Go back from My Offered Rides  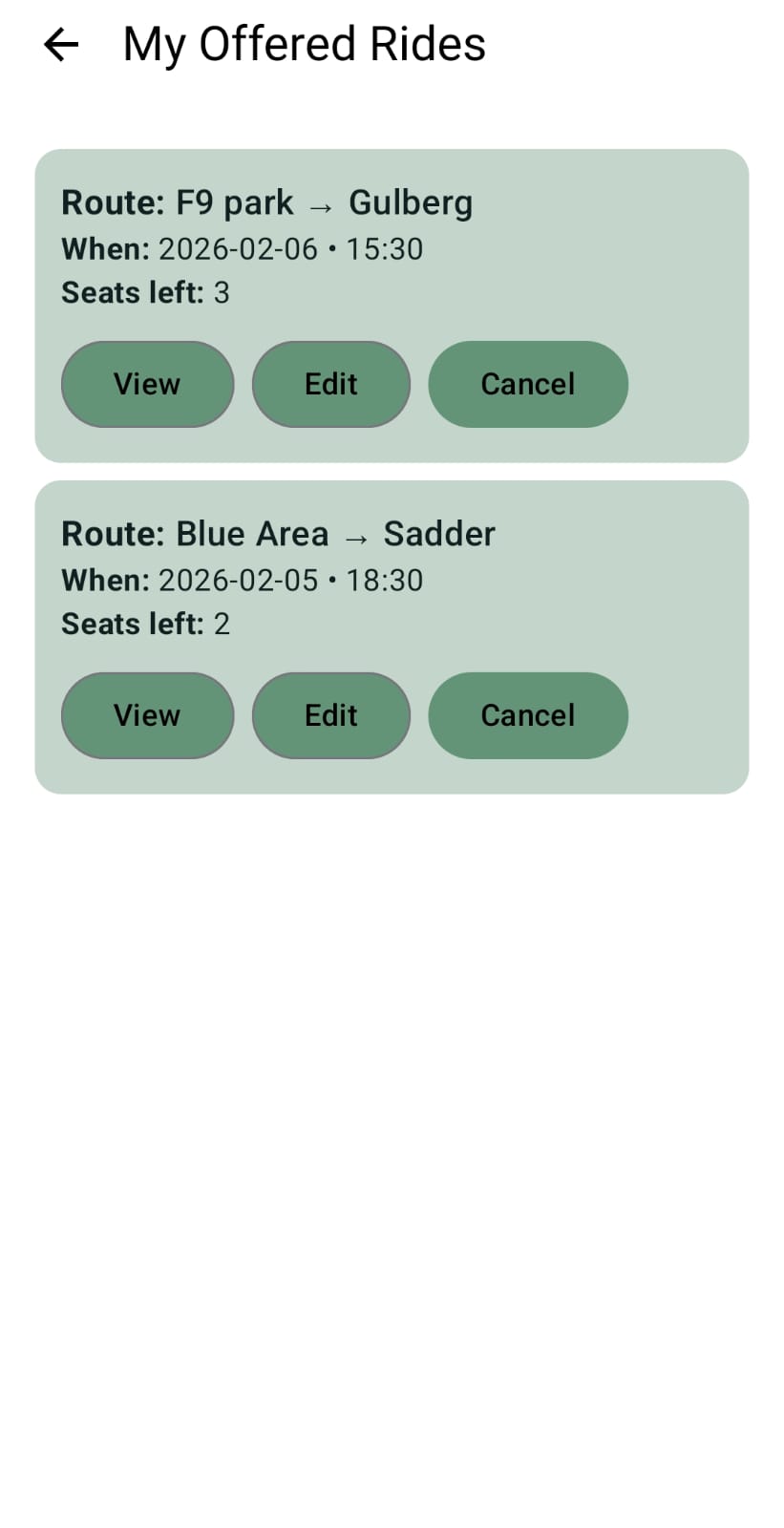61,45
